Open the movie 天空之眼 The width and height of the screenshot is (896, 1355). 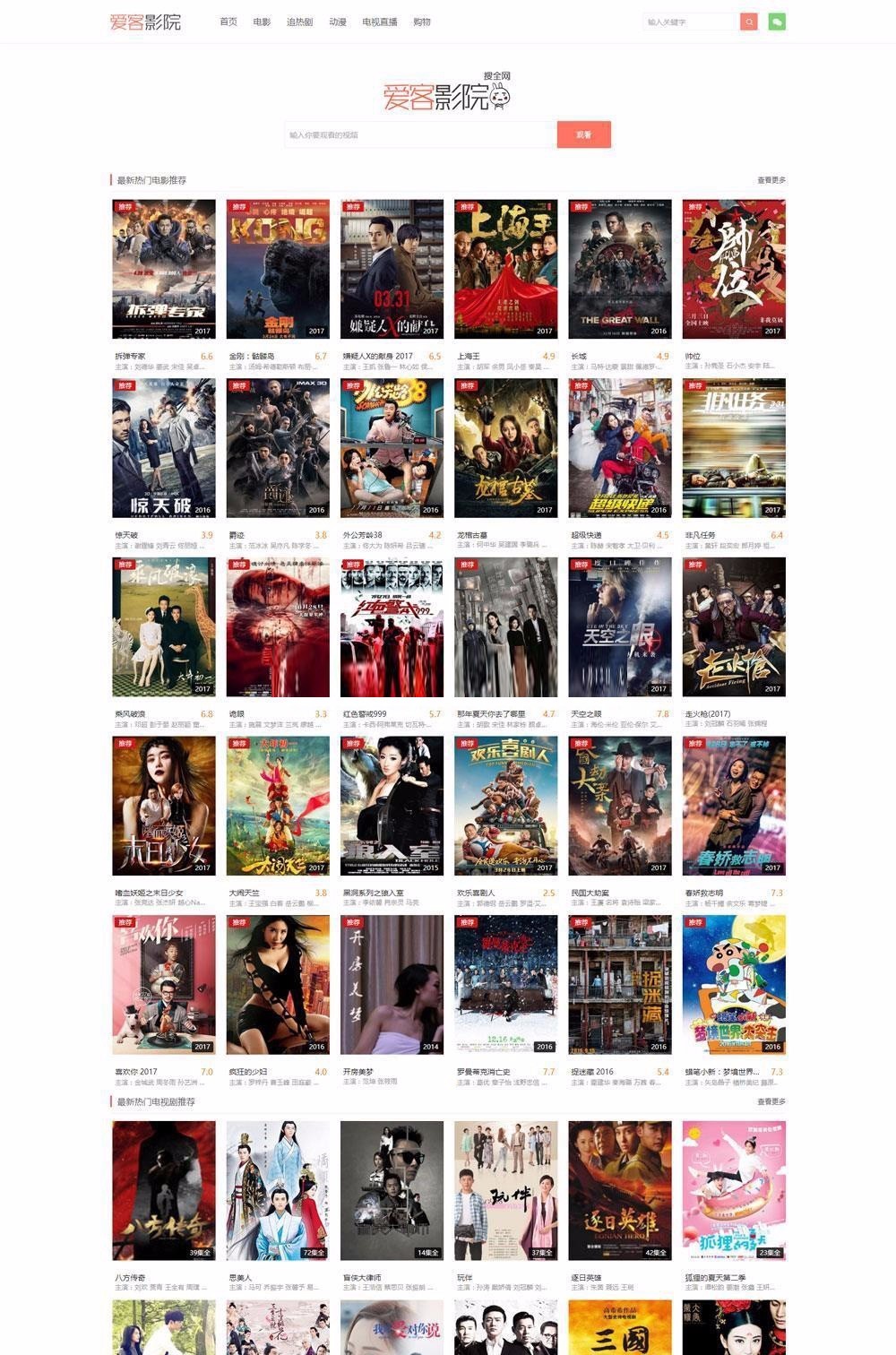[x=620, y=626]
